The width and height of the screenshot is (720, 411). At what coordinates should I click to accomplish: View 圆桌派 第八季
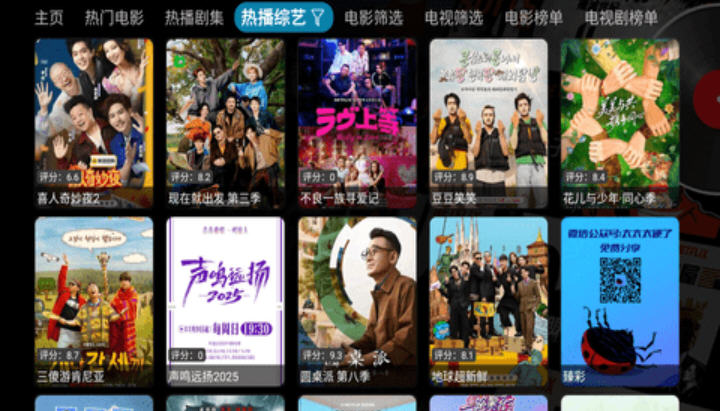(357, 300)
